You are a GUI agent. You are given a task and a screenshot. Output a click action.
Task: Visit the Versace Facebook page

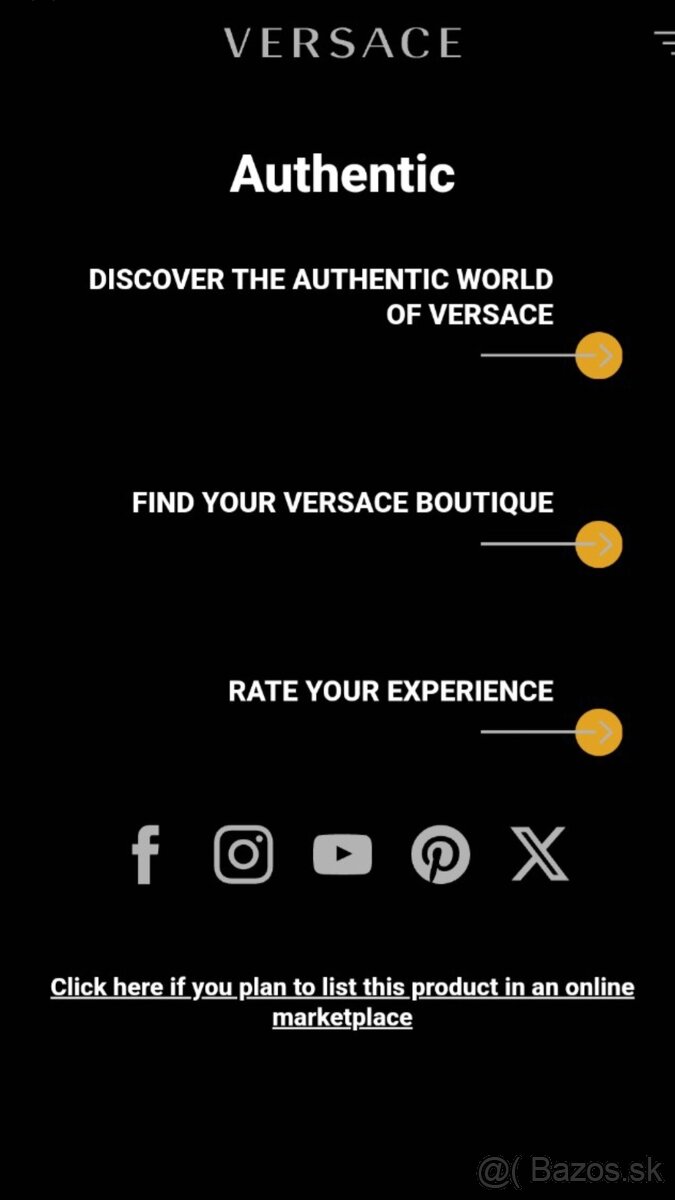(146, 855)
